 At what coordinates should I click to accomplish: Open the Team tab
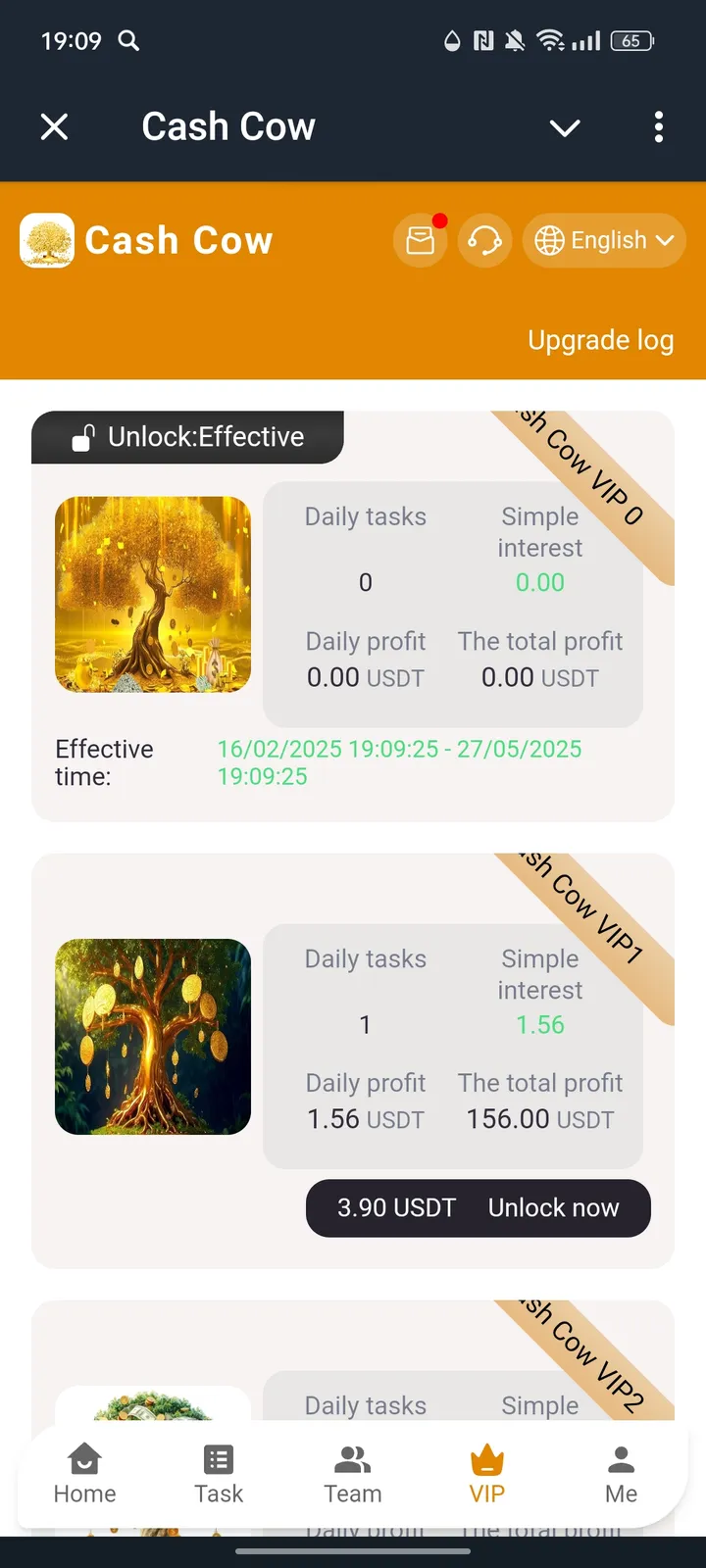point(353,1473)
